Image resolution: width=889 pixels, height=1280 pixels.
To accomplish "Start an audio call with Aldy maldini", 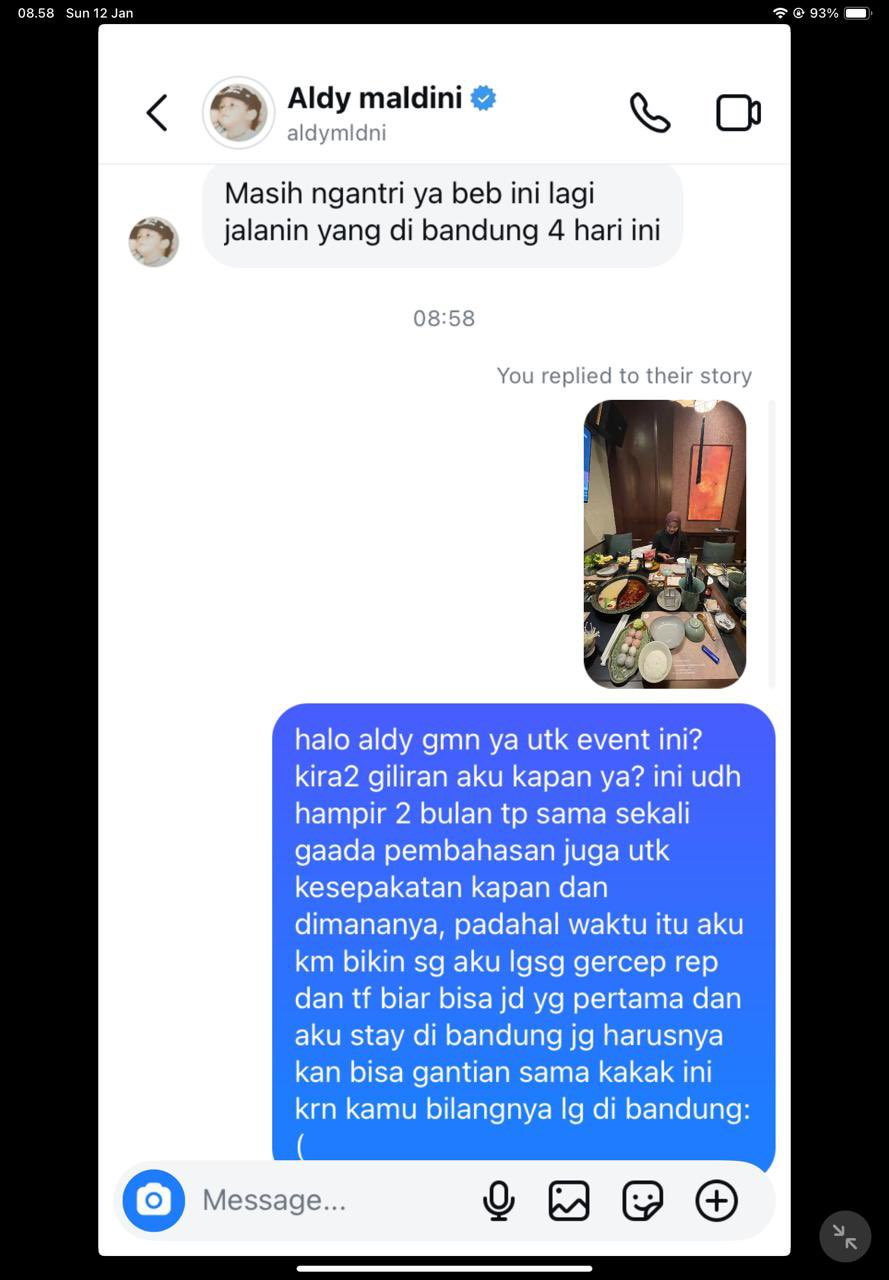I will [x=650, y=113].
